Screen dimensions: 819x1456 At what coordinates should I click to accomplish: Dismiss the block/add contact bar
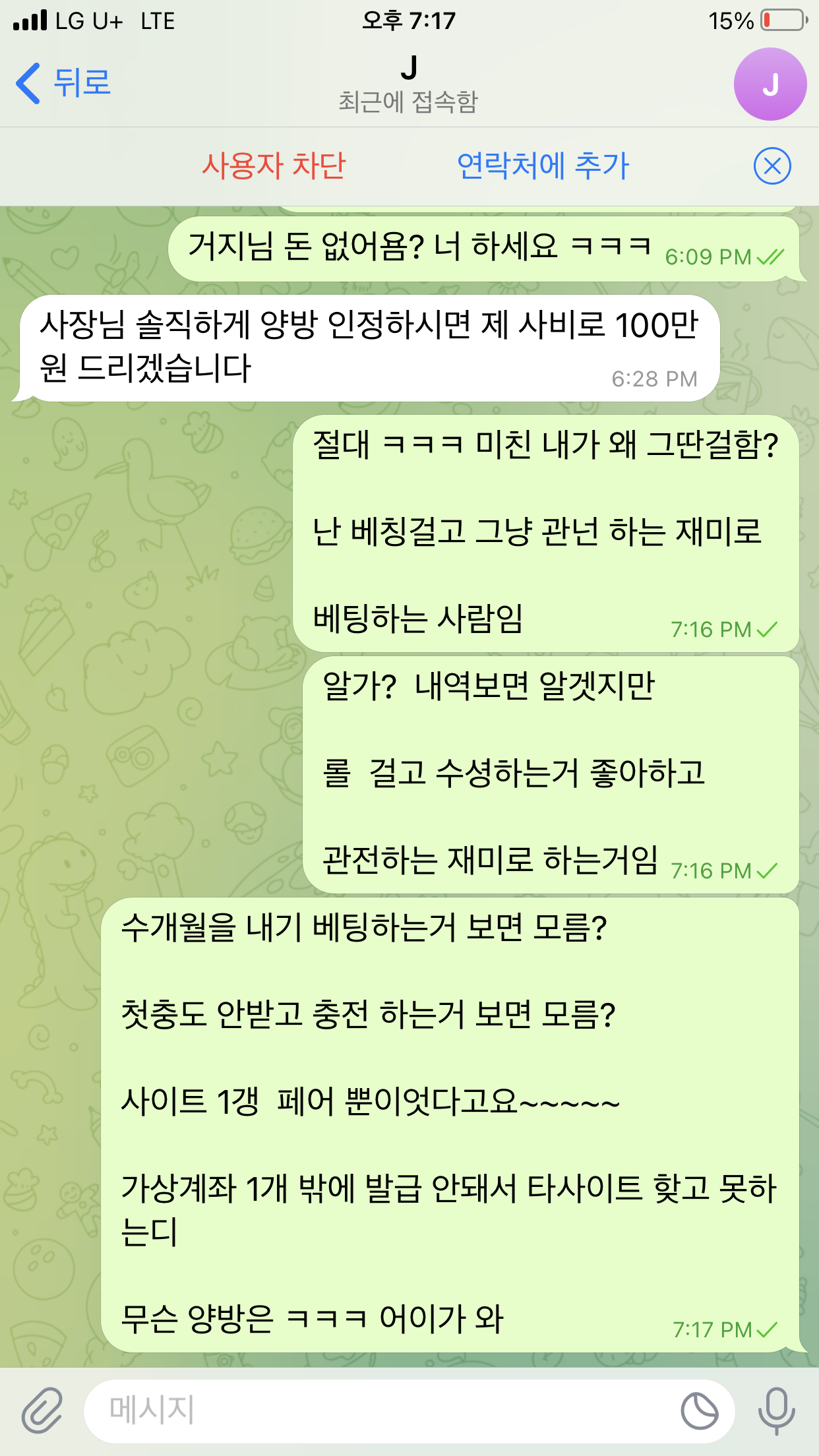(x=772, y=166)
